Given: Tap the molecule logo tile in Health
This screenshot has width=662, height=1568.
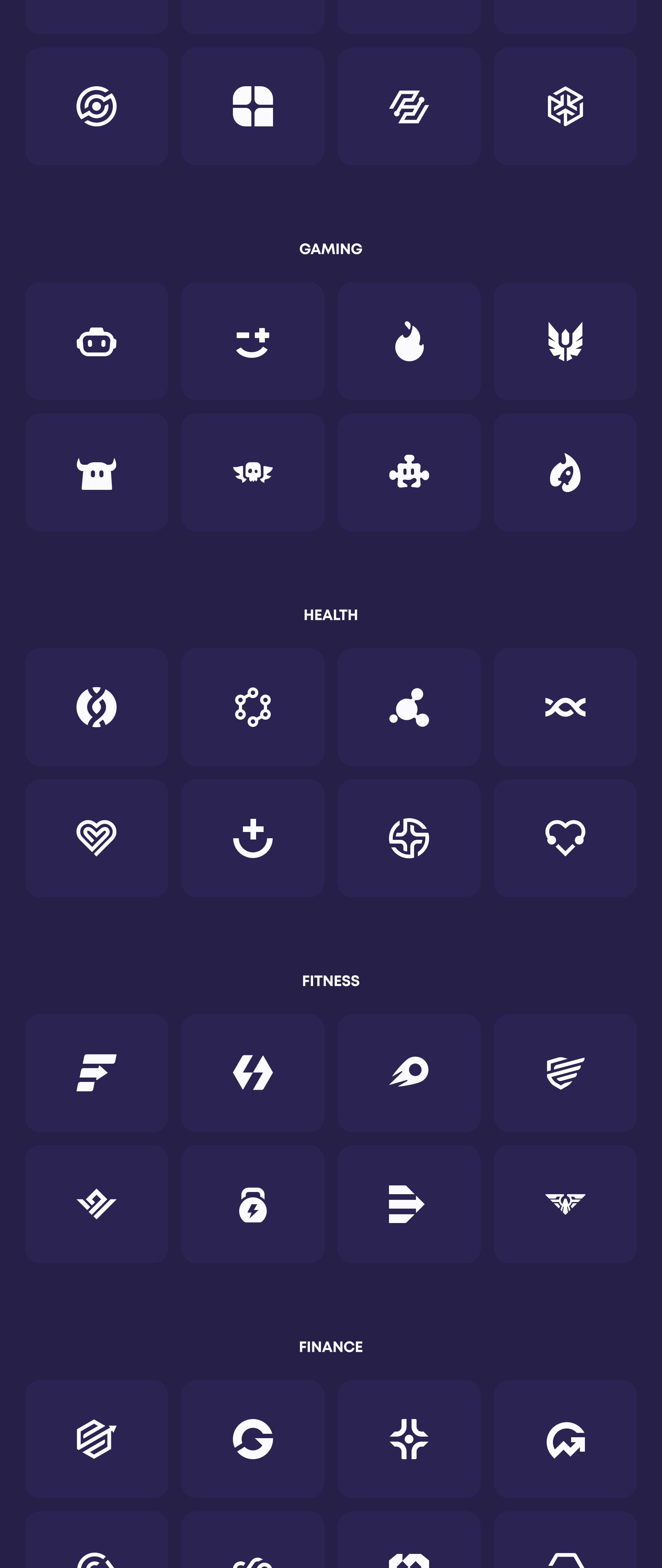Looking at the screenshot, I should [x=409, y=707].
